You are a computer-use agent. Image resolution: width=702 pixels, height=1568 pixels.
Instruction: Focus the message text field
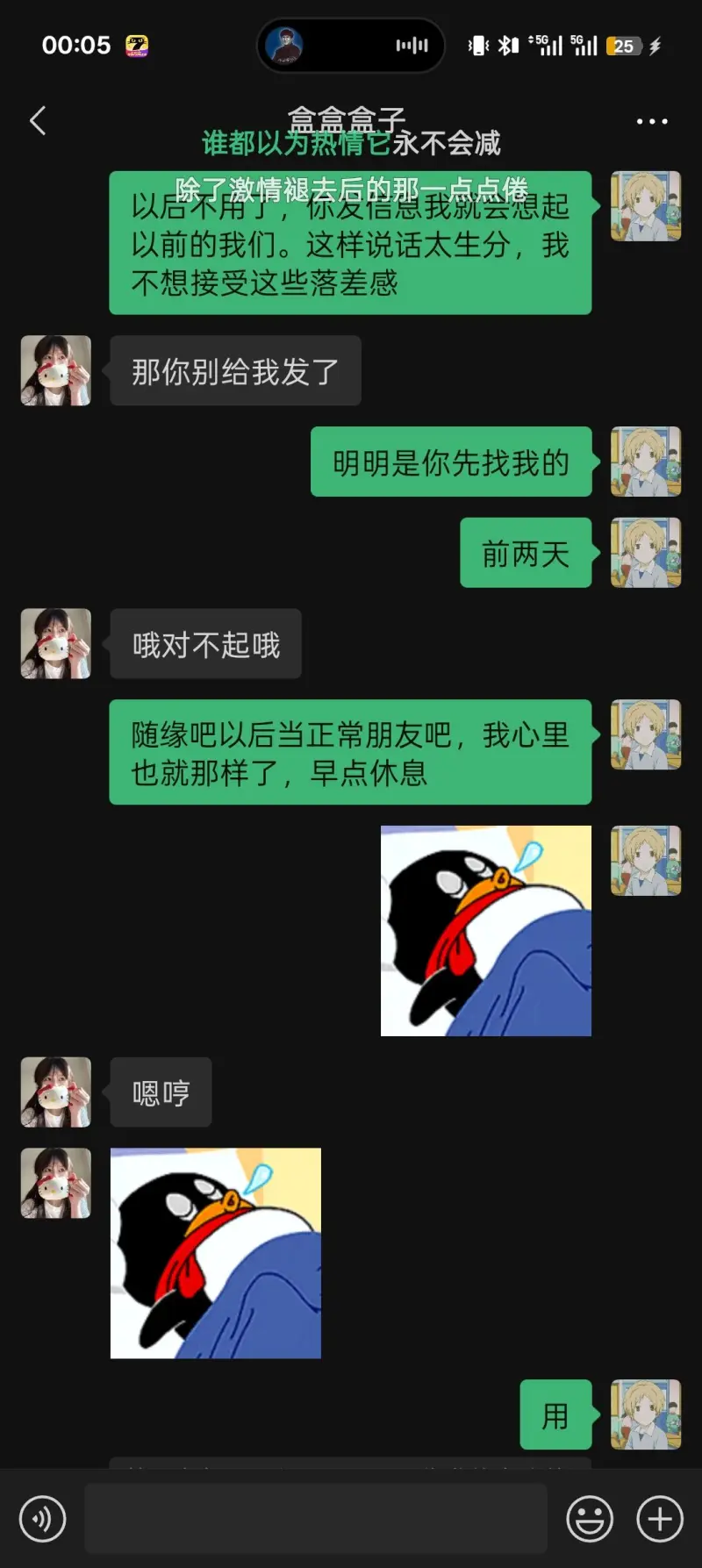(316, 1518)
